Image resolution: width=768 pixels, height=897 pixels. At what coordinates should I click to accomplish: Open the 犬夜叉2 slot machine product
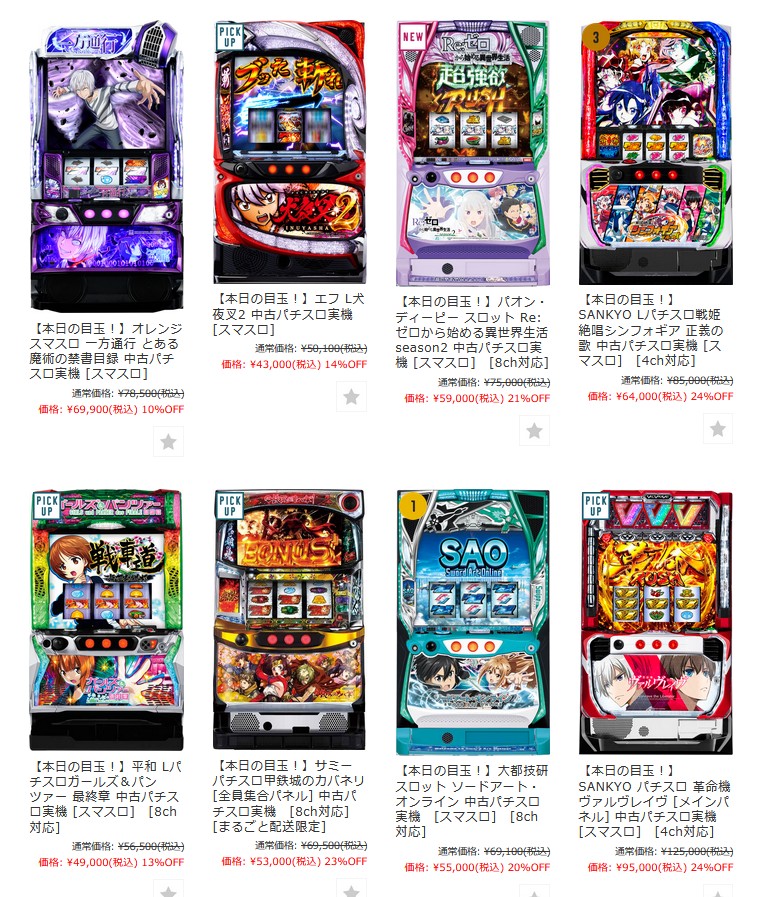(x=289, y=150)
